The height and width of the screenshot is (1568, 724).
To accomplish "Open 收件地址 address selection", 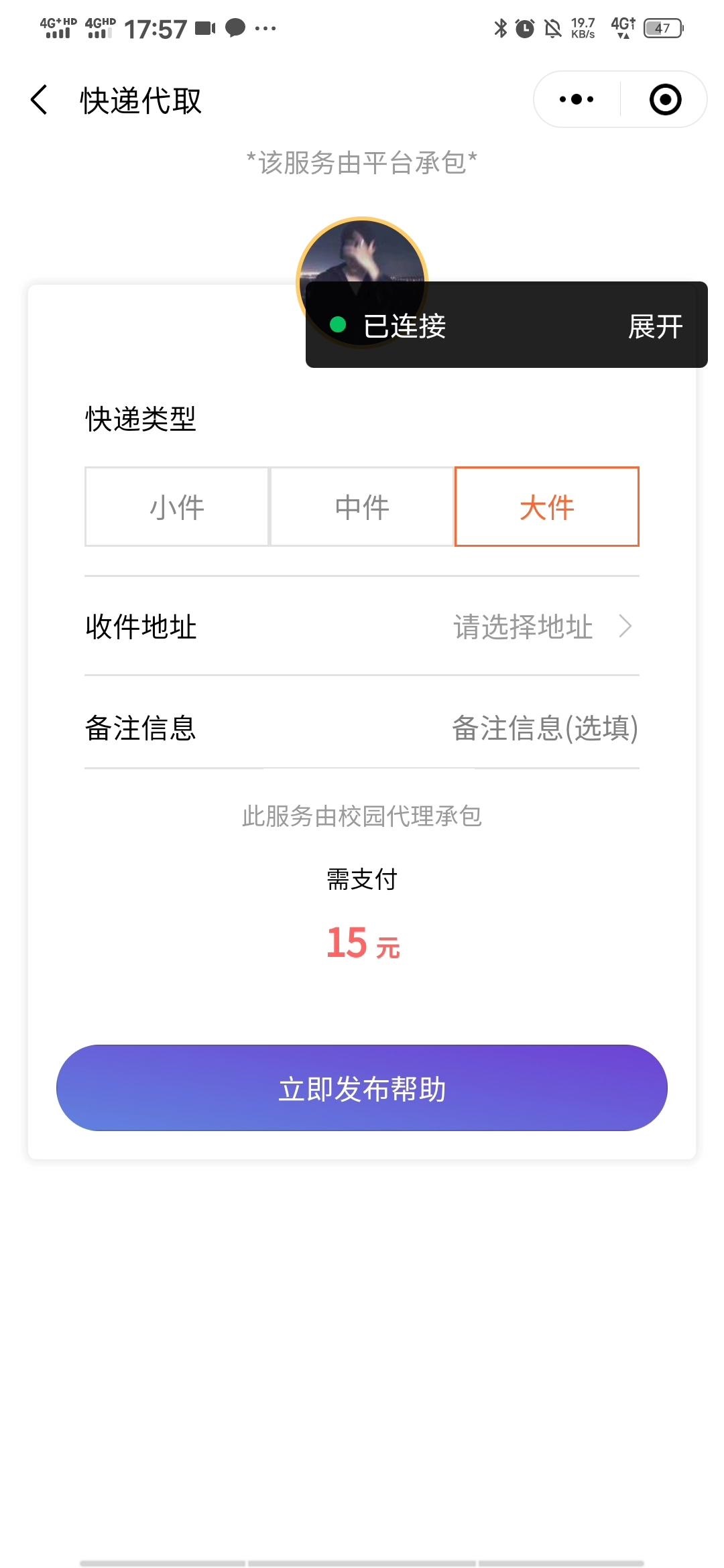I will point(542,627).
